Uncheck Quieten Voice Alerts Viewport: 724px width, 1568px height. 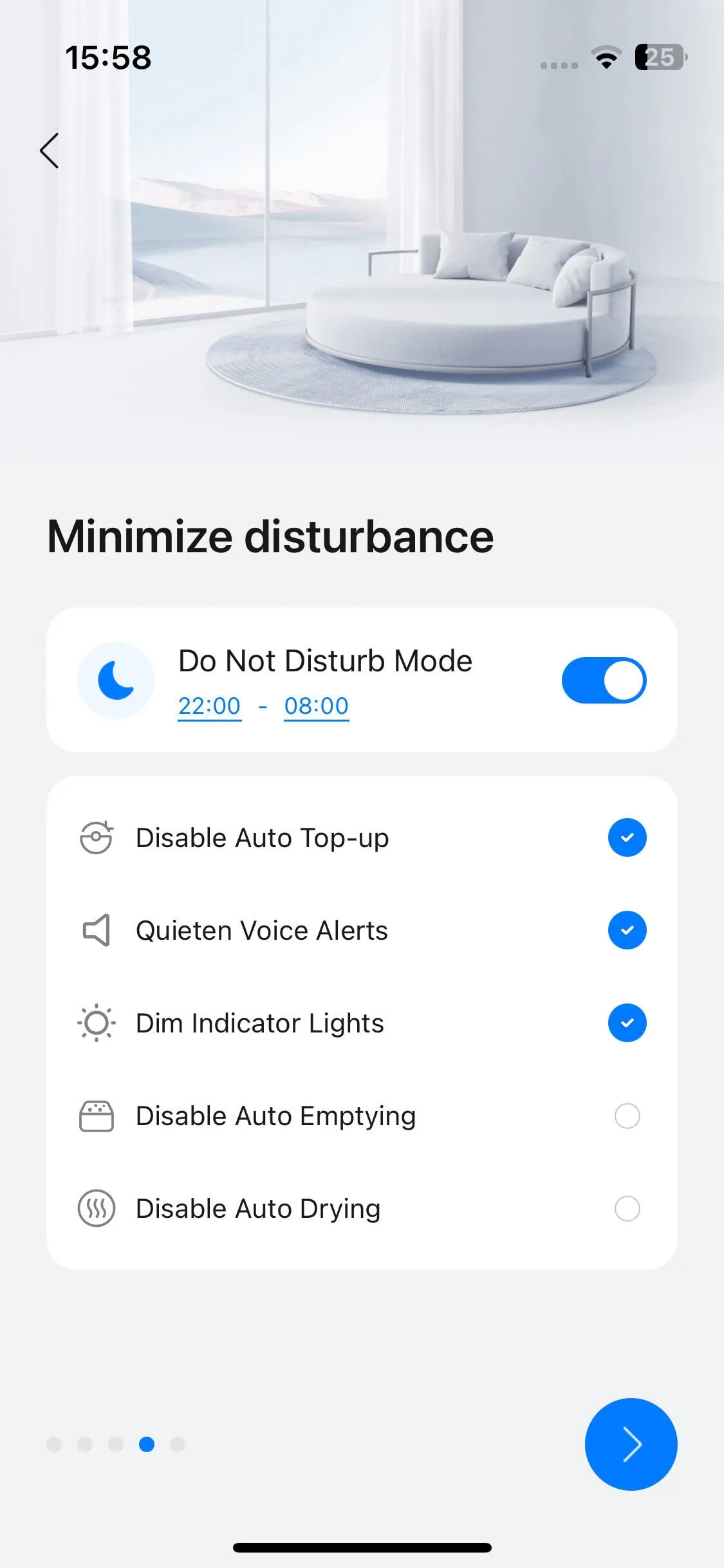(x=627, y=930)
